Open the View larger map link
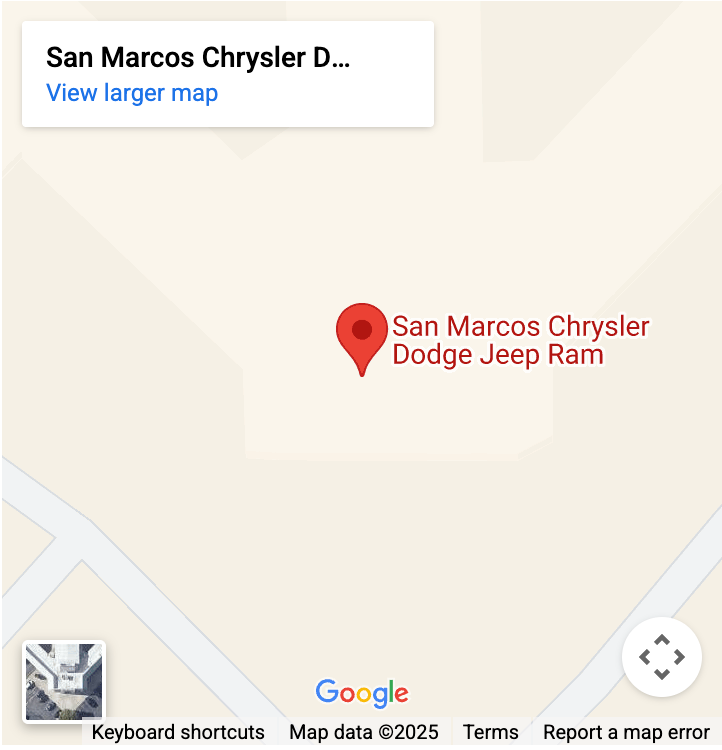The width and height of the screenshot is (722, 750). coord(131,93)
